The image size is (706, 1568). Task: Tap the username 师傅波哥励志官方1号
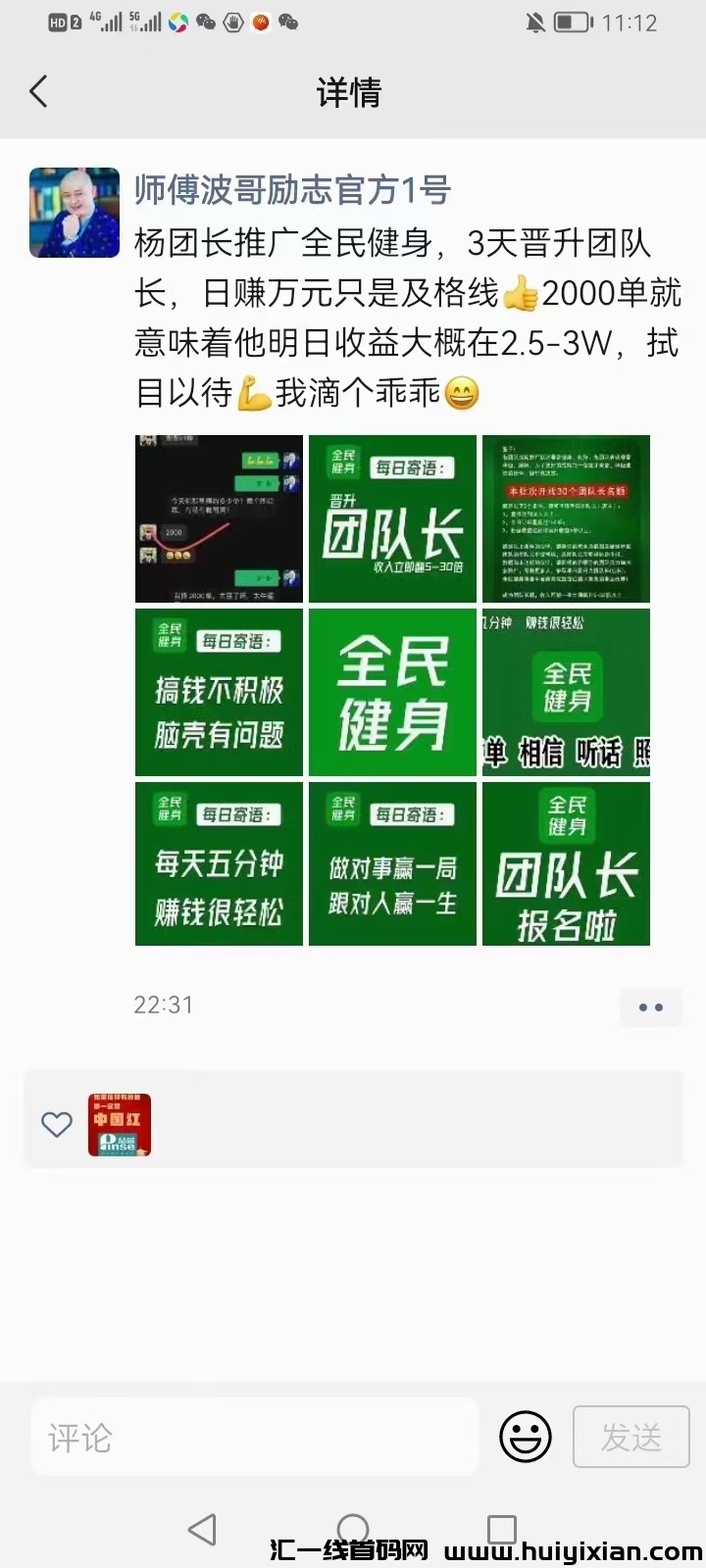pyautogui.click(x=291, y=192)
